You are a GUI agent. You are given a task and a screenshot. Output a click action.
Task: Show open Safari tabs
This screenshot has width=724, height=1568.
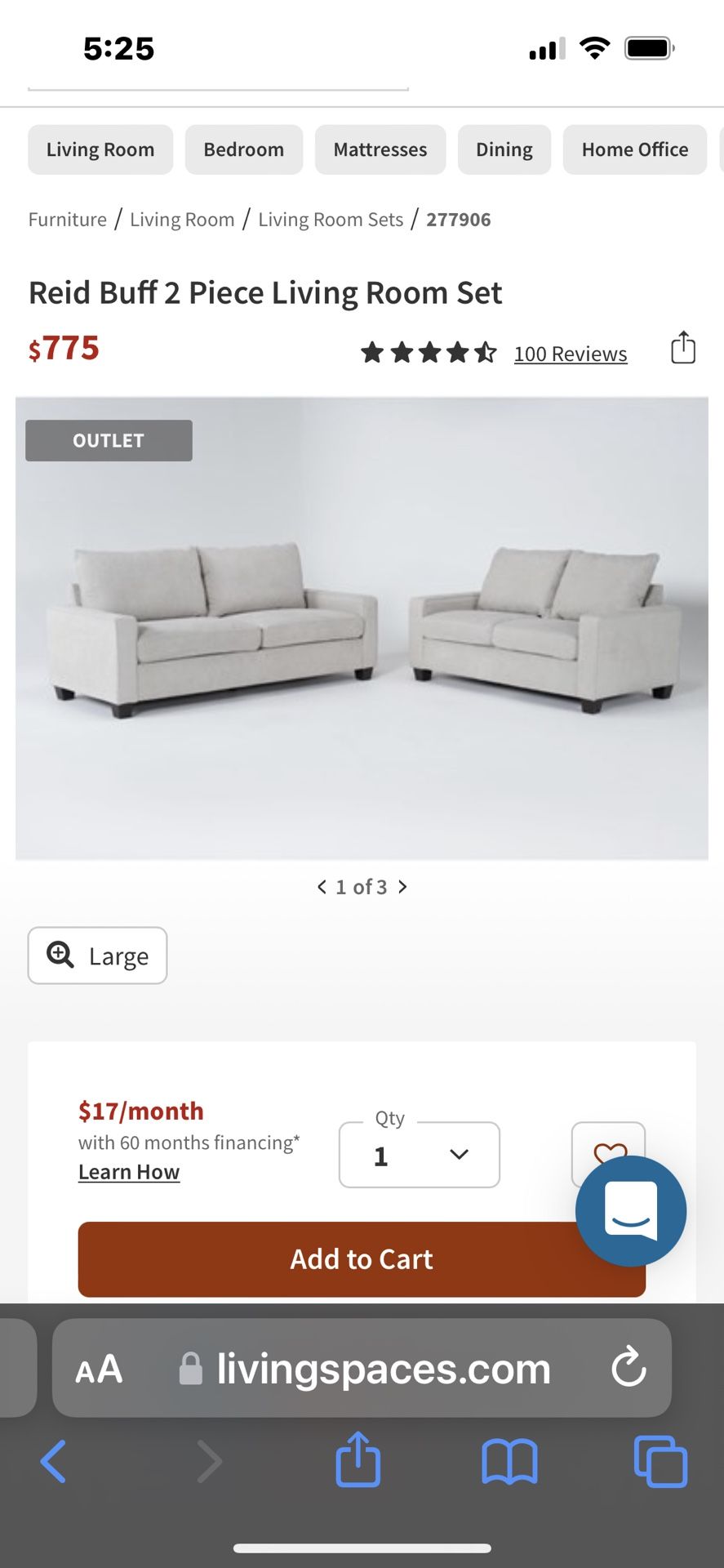(x=659, y=1462)
